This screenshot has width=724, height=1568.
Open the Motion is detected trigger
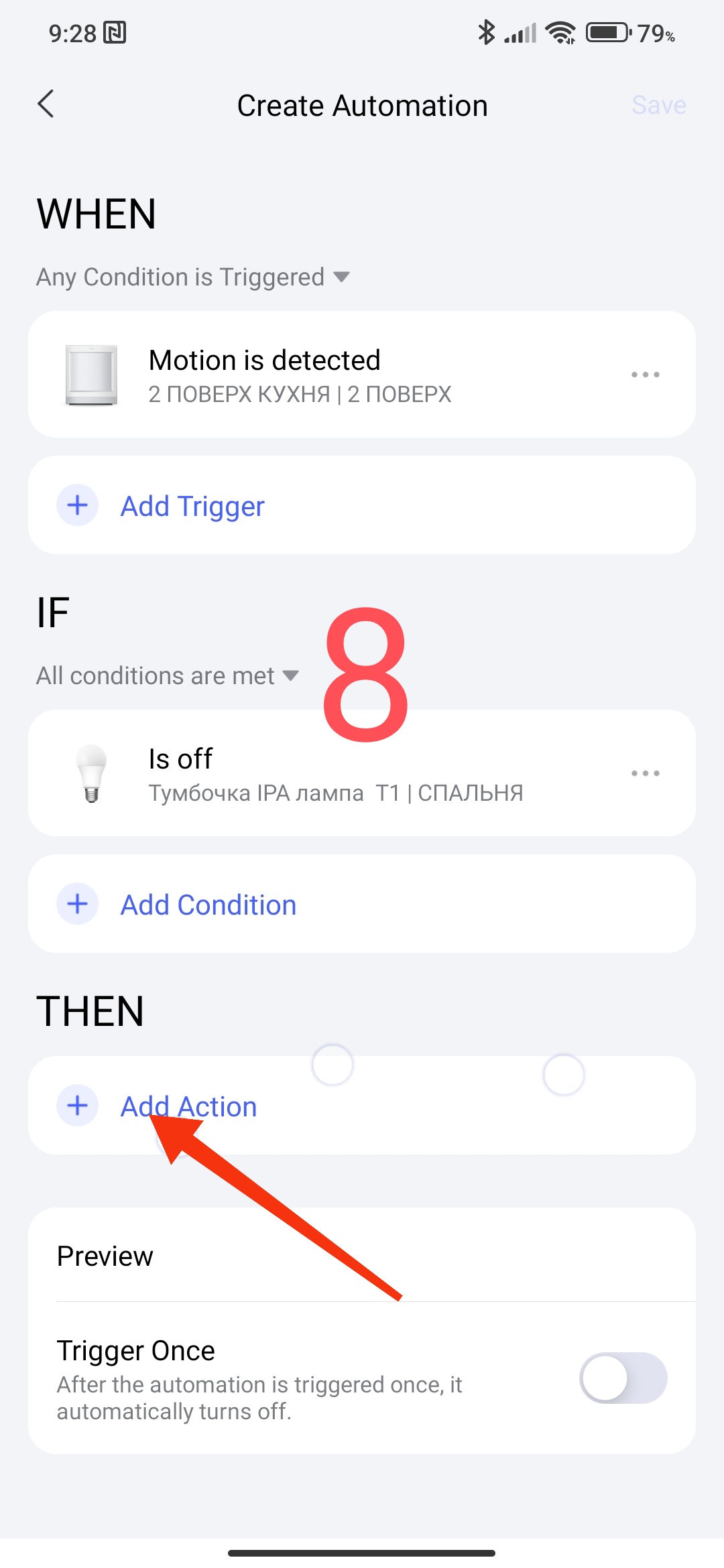click(x=299, y=375)
